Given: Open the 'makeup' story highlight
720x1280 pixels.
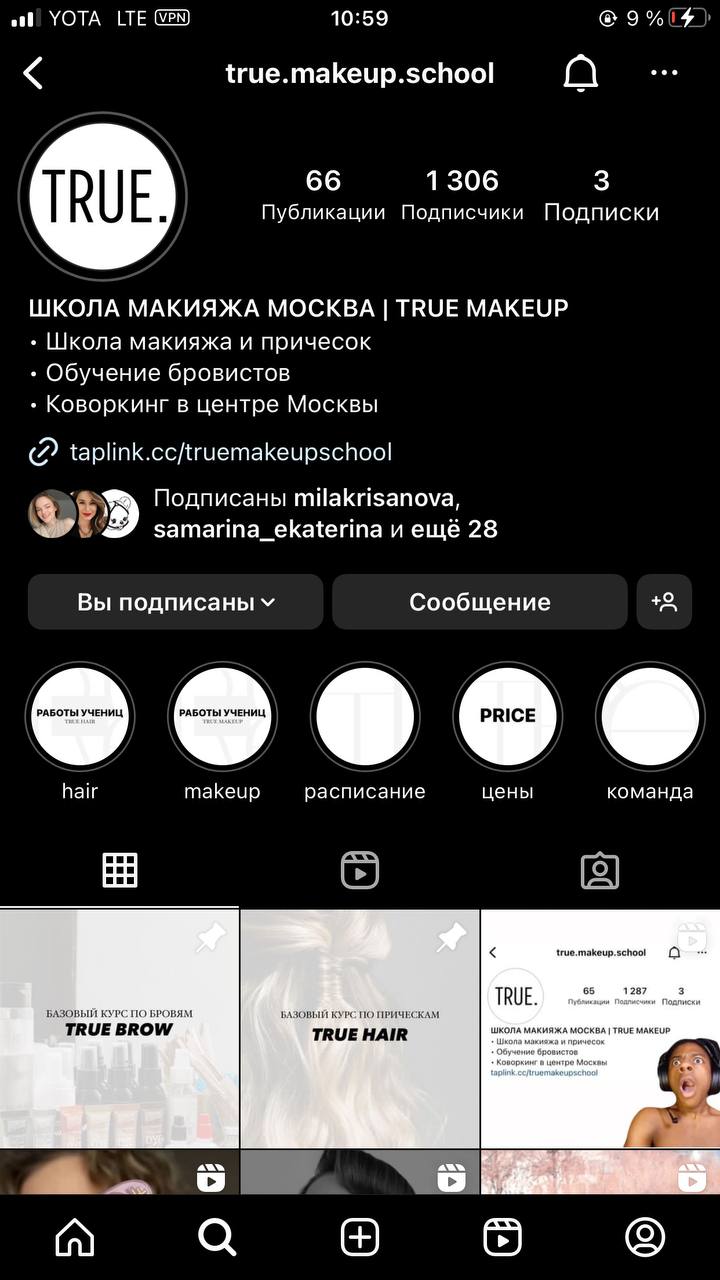Looking at the screenshot, I should coord(222,716).
